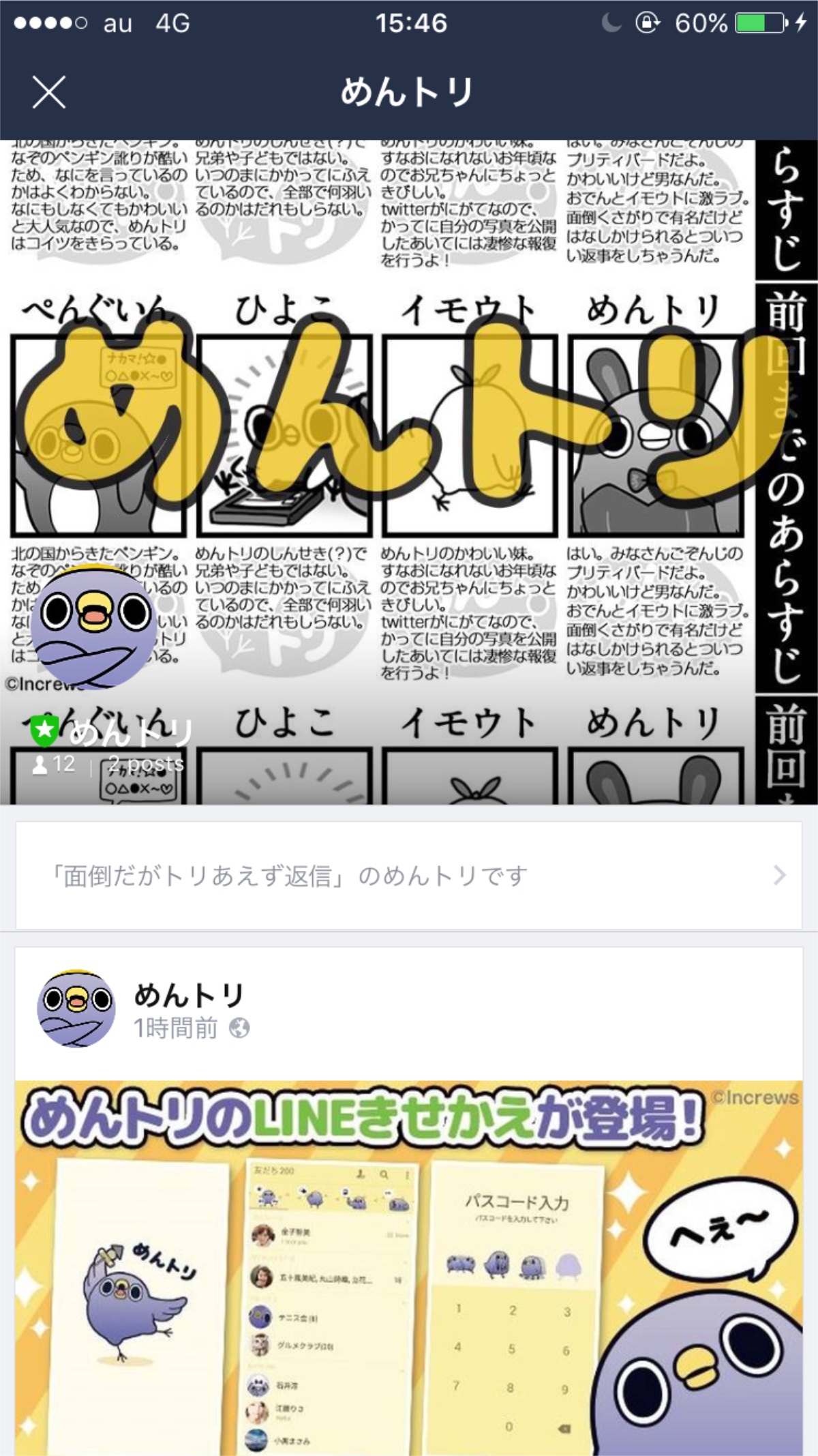Open the status message 面倒だがトリあえず返信
This screenshot has width=818, height=1456.
tap(409, 876)
